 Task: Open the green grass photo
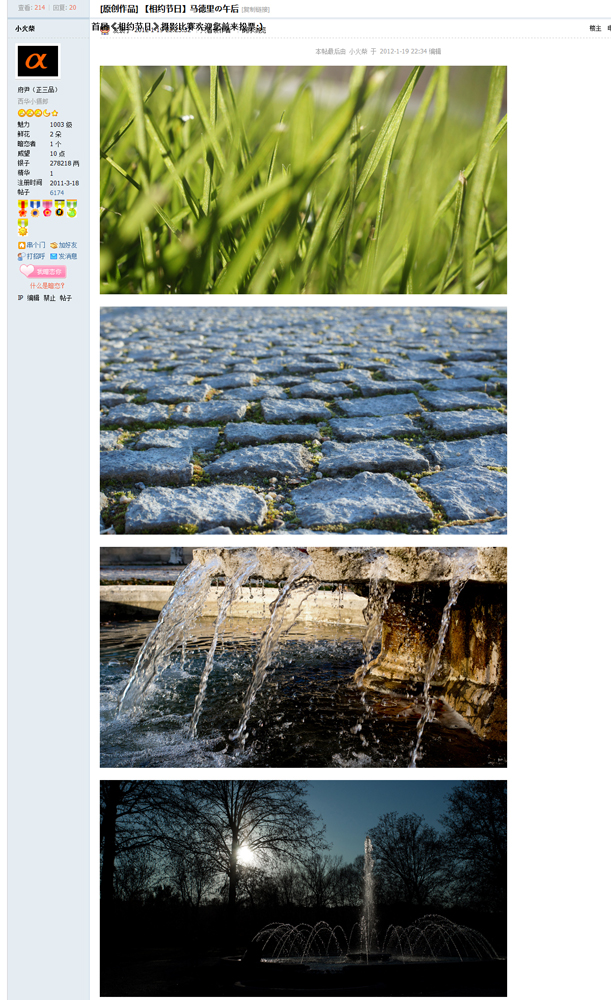[303, 180]
